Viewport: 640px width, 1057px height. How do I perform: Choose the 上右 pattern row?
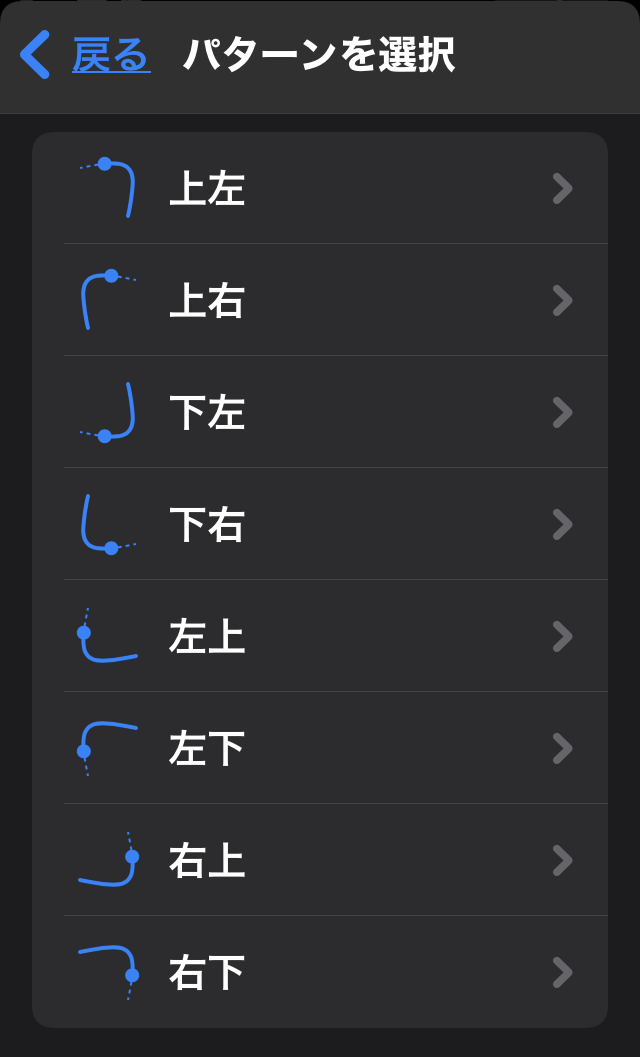tap(320, 300)
